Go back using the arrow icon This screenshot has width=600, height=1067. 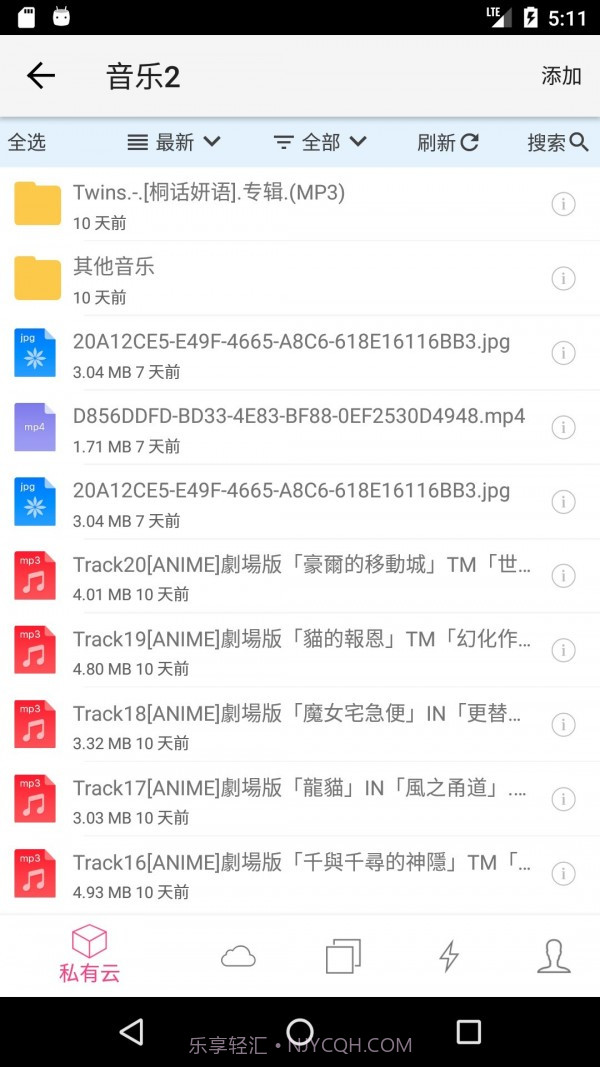(x=40, y=76)
